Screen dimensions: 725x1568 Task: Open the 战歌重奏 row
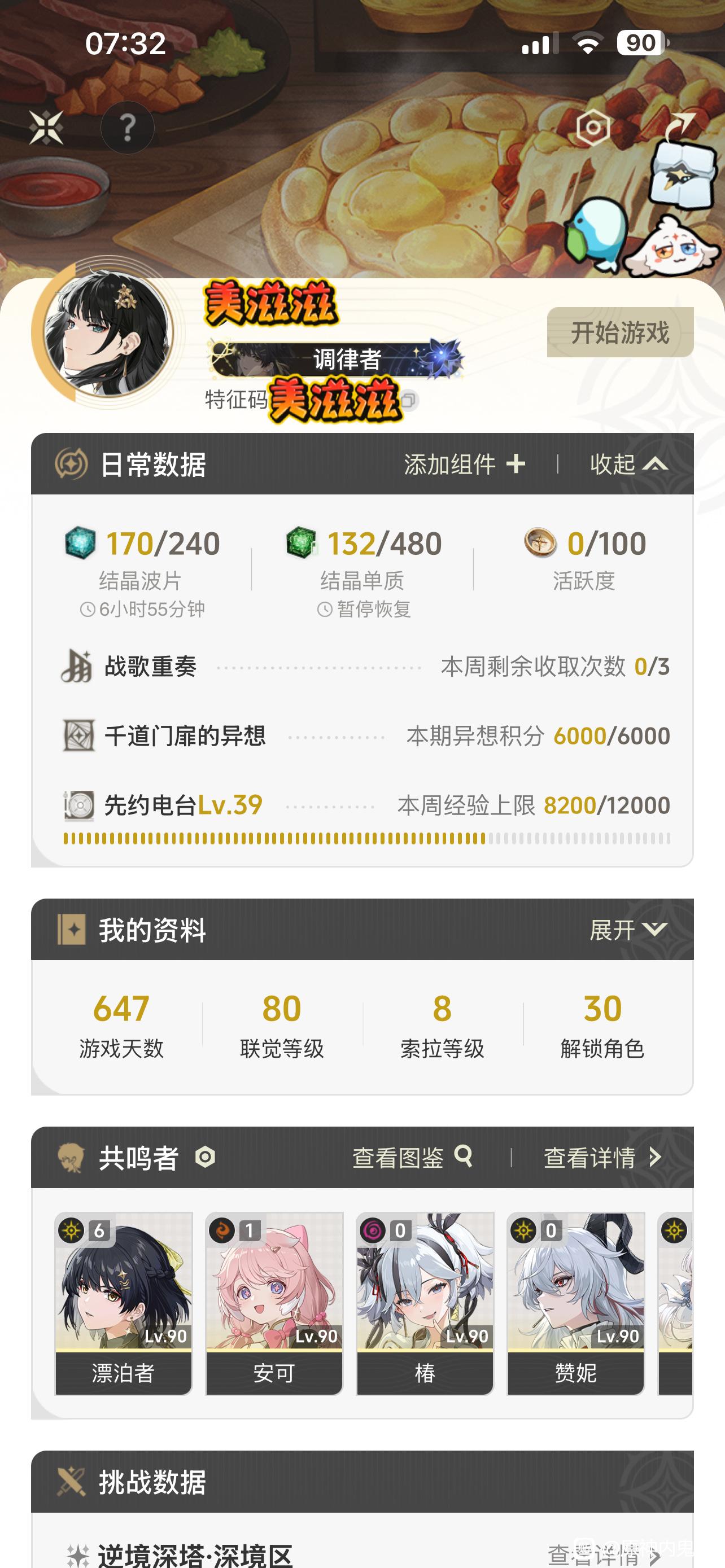pyautogui.click(x=365, y=667)
